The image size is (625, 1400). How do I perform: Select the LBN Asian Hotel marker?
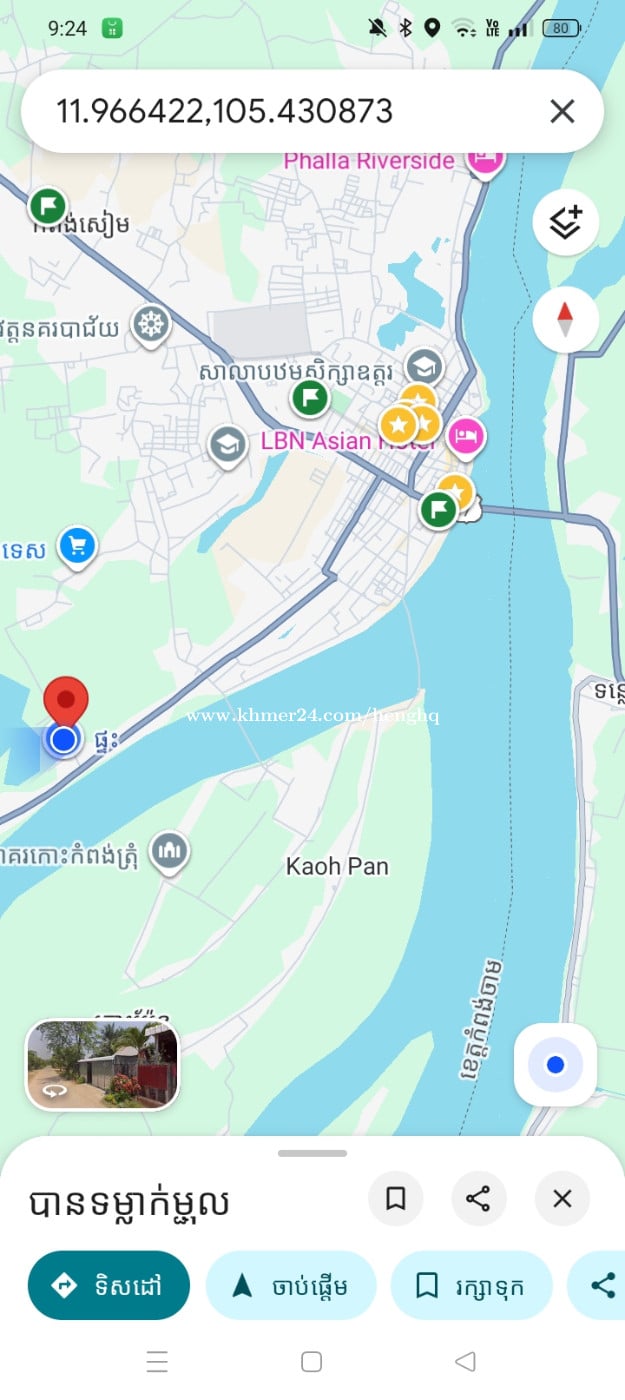(x=466, y=435)
